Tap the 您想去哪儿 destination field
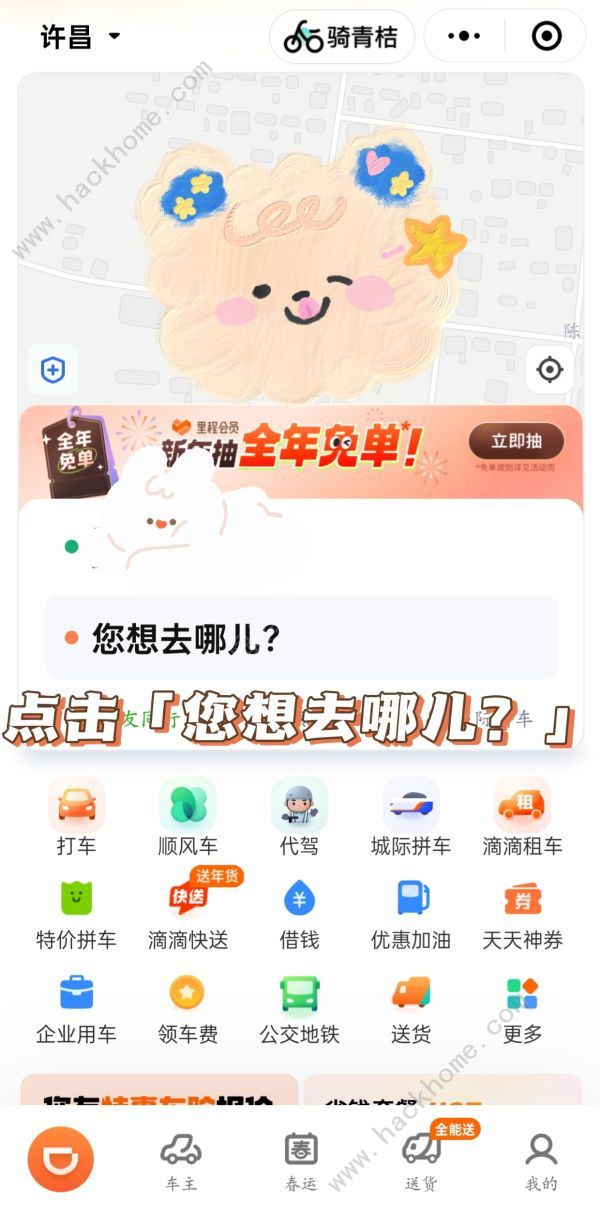The height and width of the screenshot is (1210, 600). [x=300, y=638]
